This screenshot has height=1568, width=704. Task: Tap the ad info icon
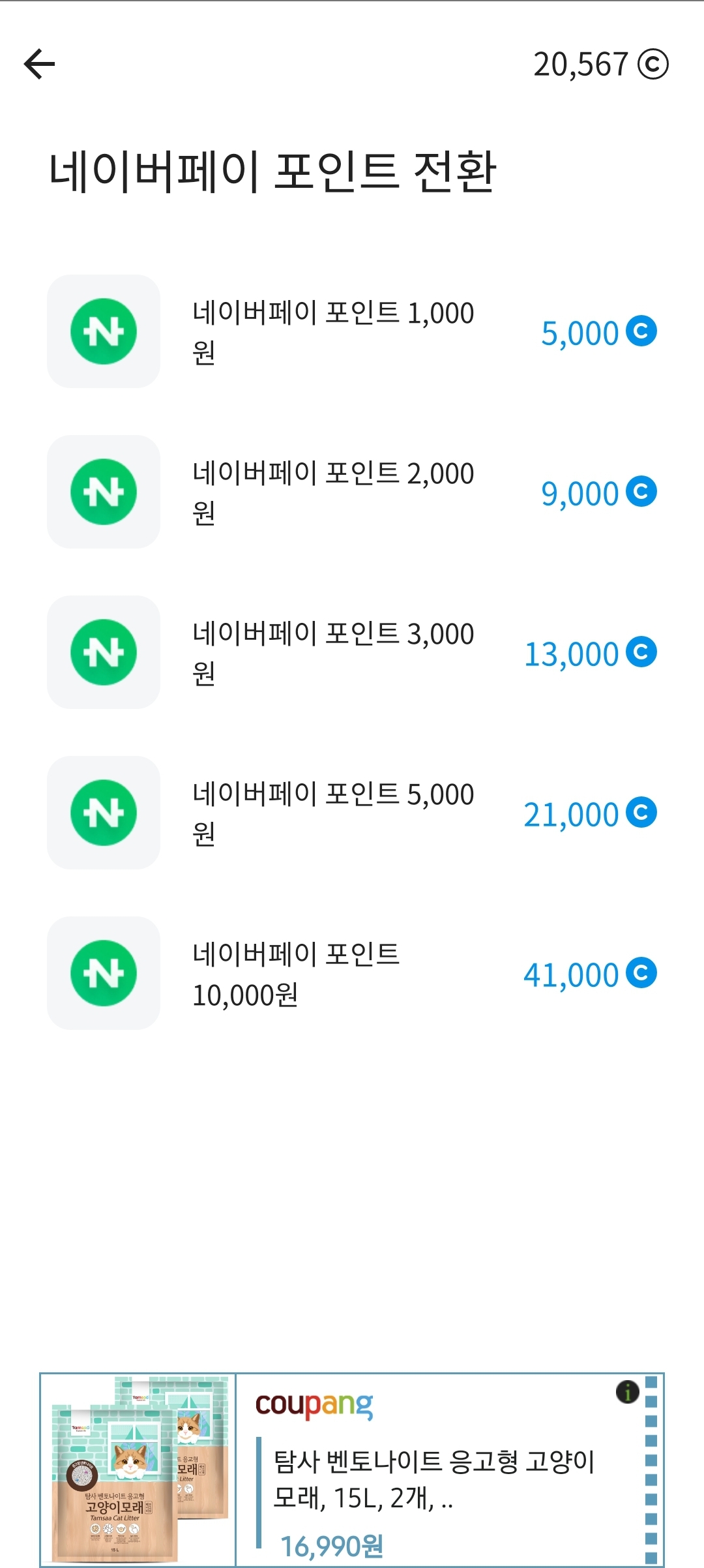(x=627, y=1392)
